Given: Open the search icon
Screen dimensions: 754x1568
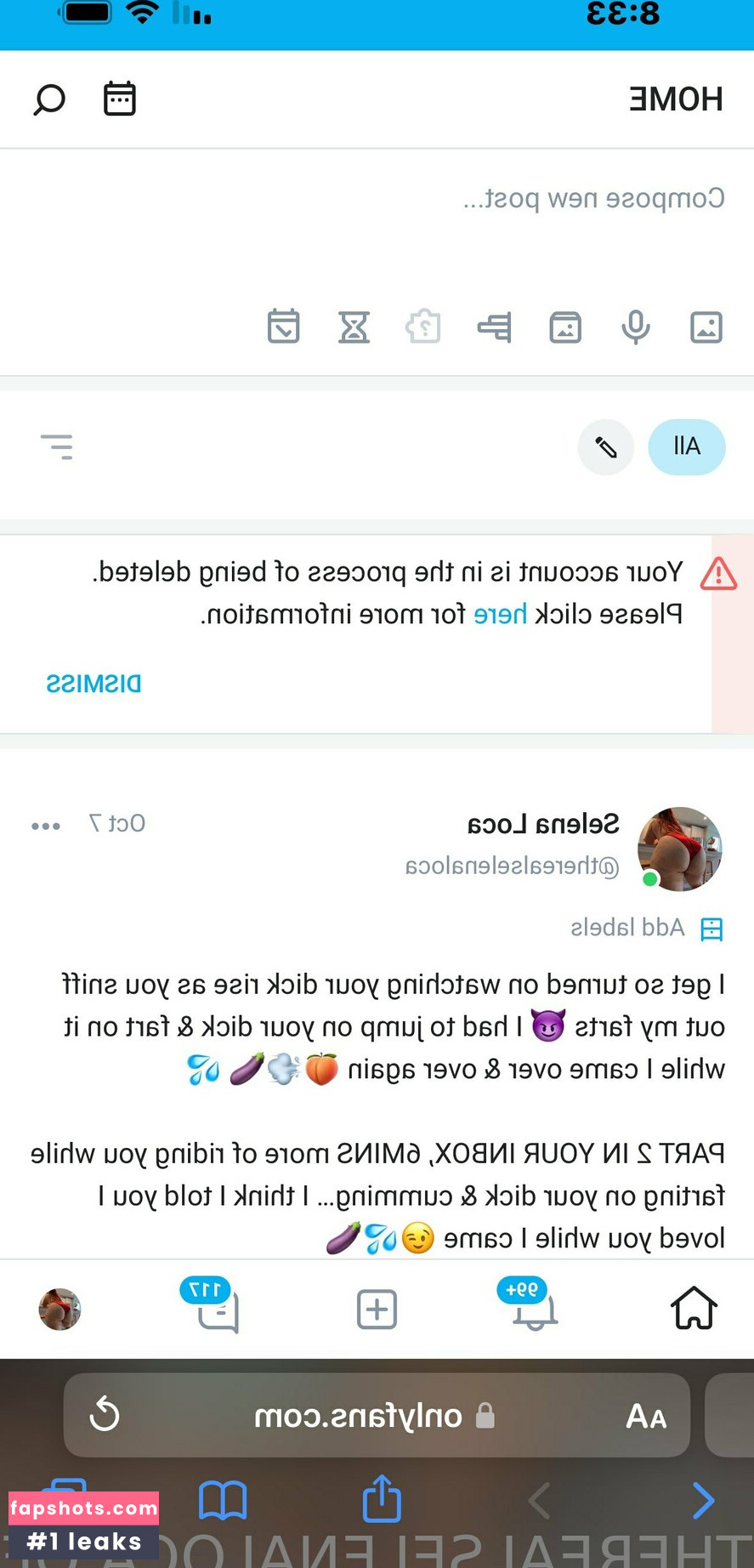Looking at the screenshot, I should point(48,99).
